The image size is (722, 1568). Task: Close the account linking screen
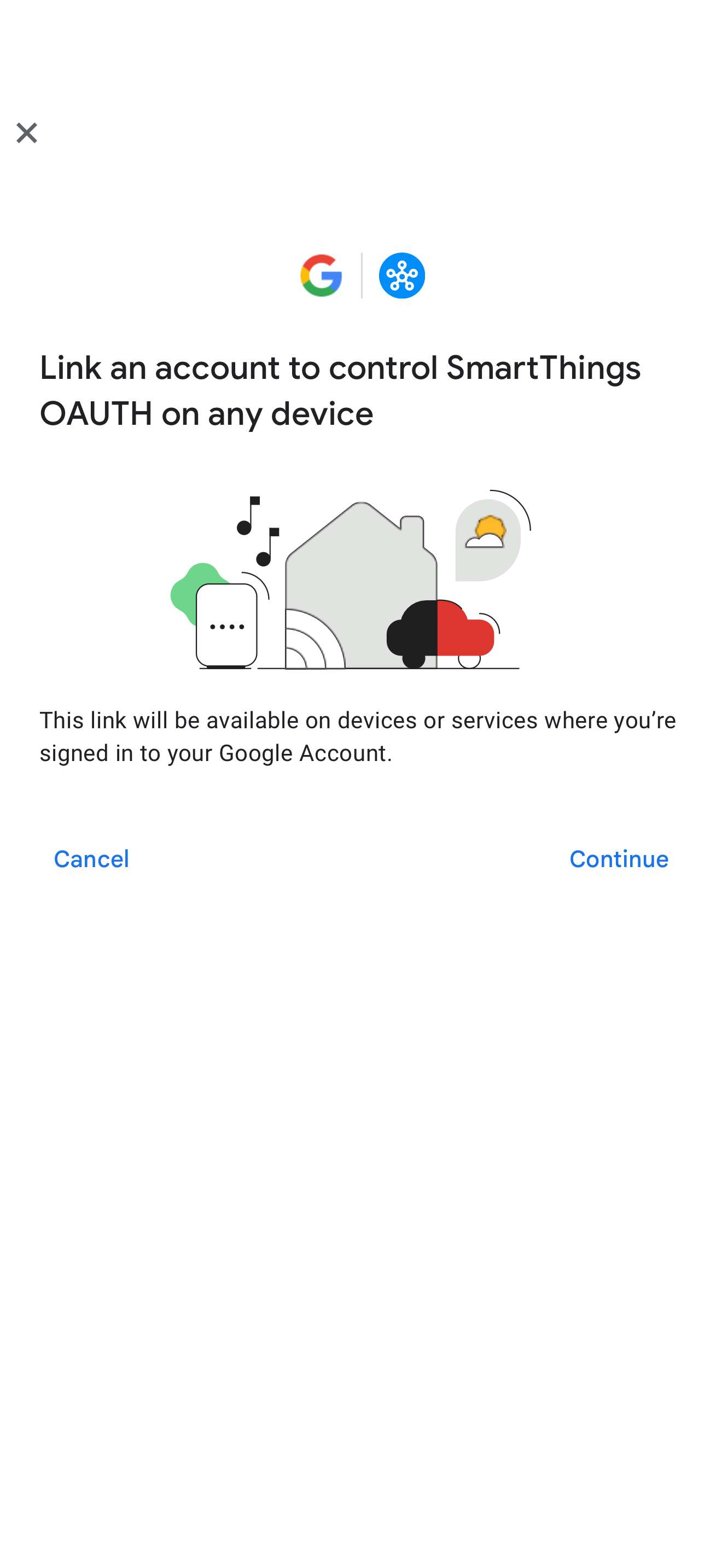coord(27,133)
